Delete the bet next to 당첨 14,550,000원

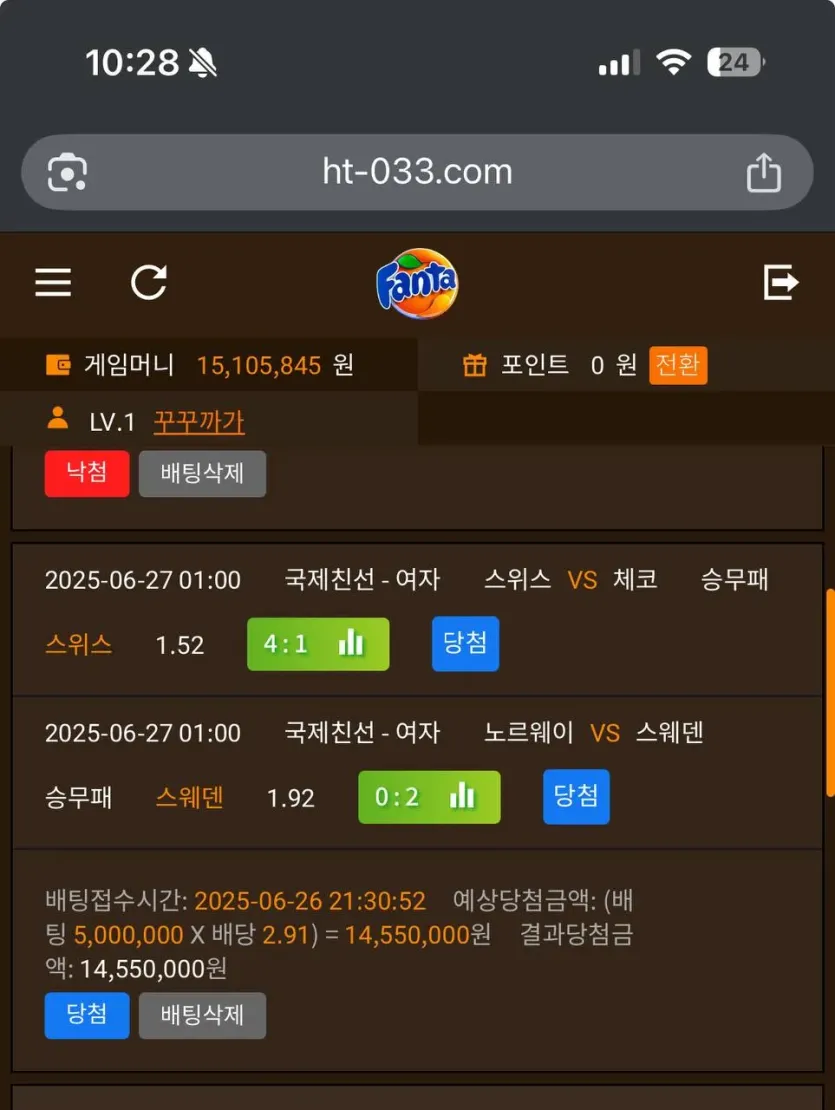(x=202, y=1015)
